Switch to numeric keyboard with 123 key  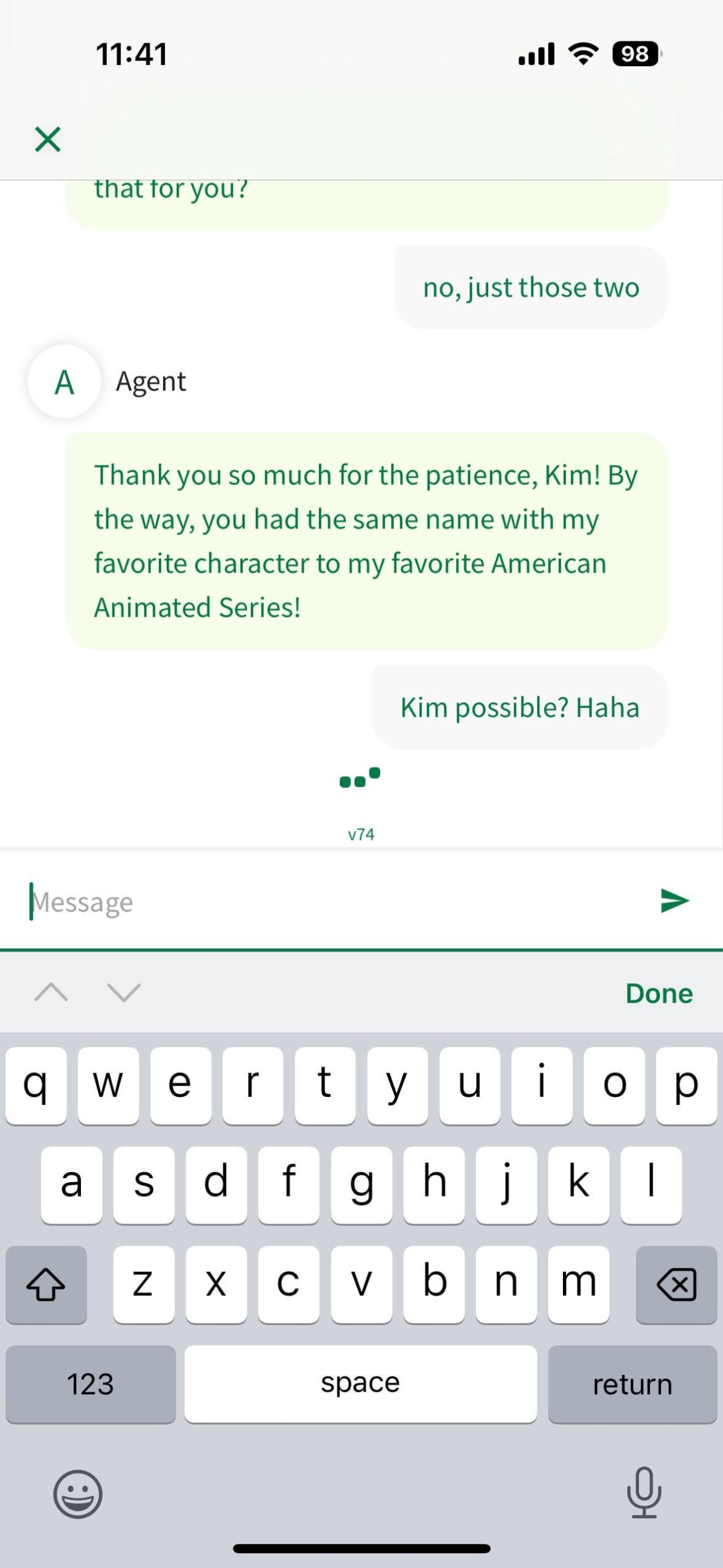coord(90,1384)
